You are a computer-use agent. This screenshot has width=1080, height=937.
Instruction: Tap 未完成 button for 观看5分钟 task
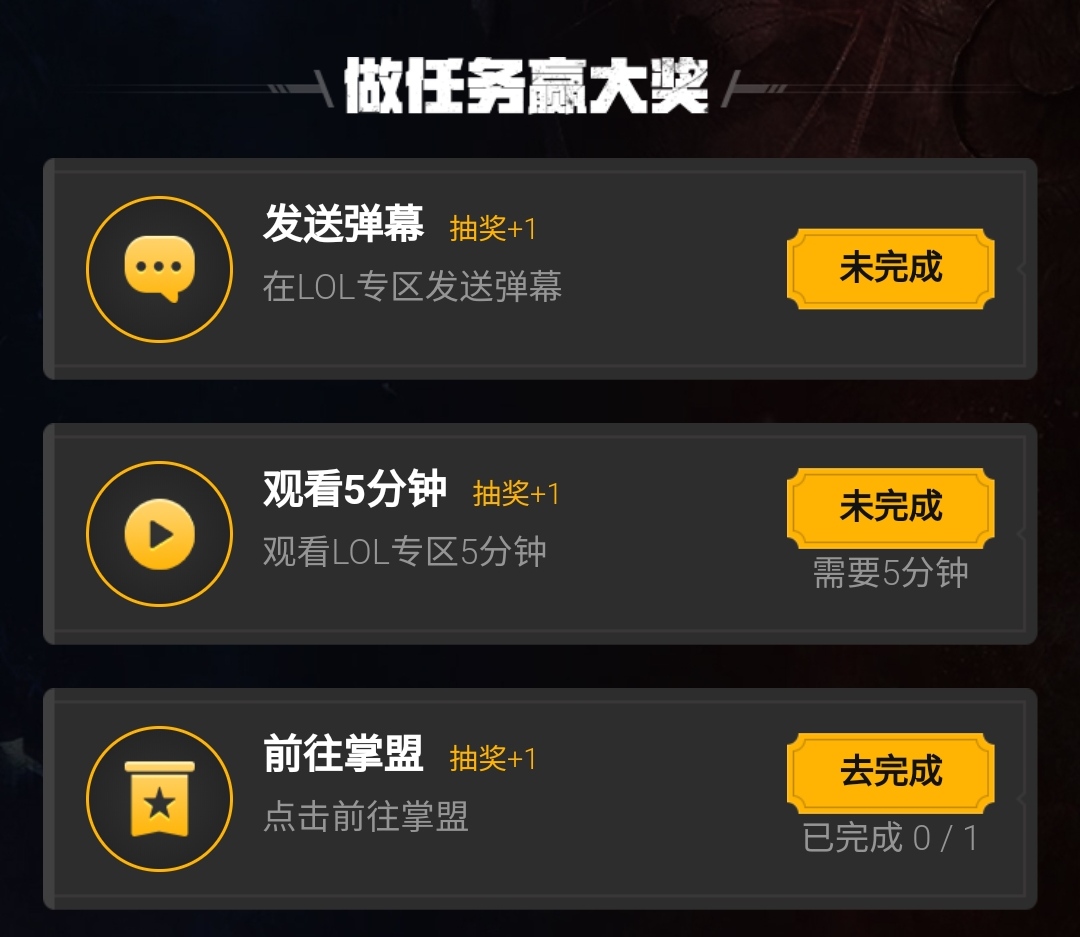click(890, 507)
